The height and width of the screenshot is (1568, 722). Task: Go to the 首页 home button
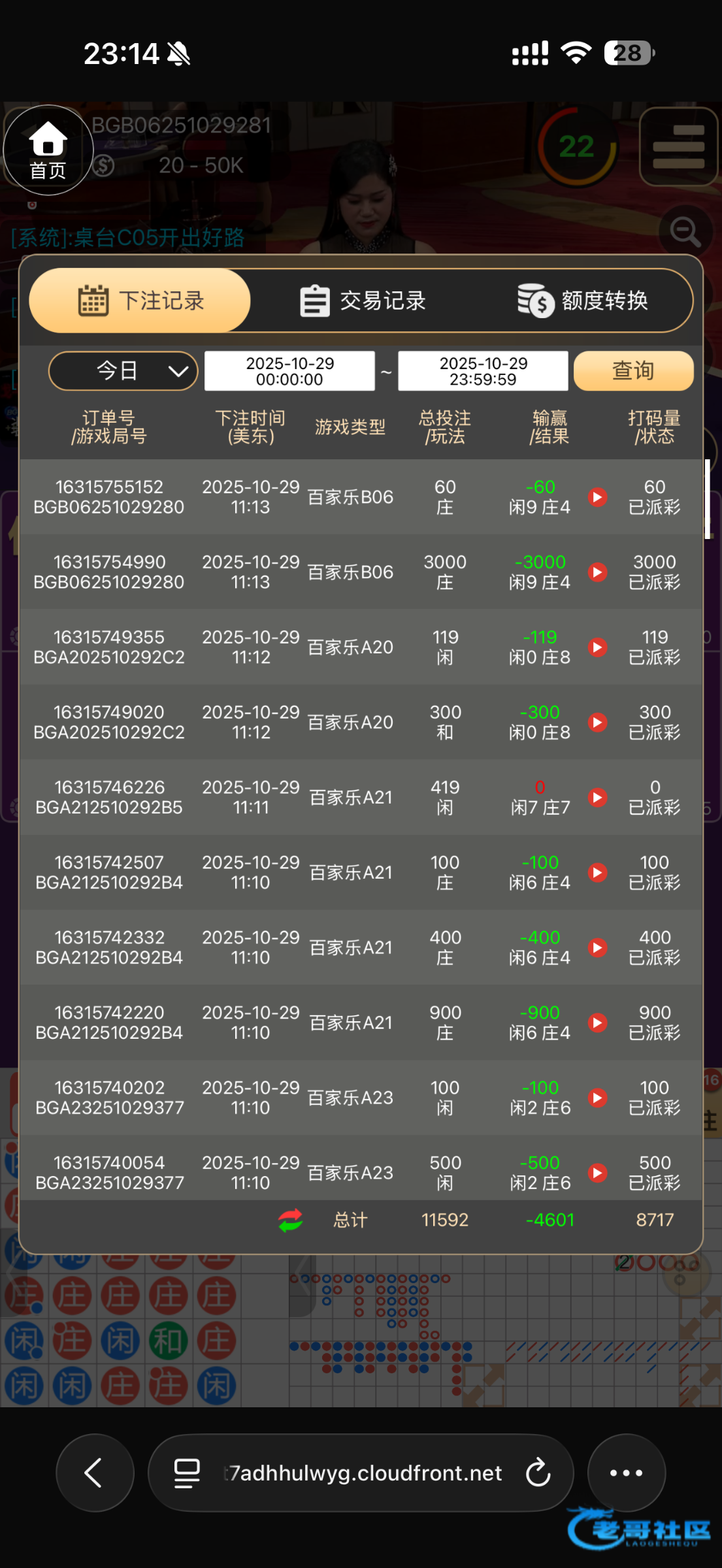click(x=48, y=150)
